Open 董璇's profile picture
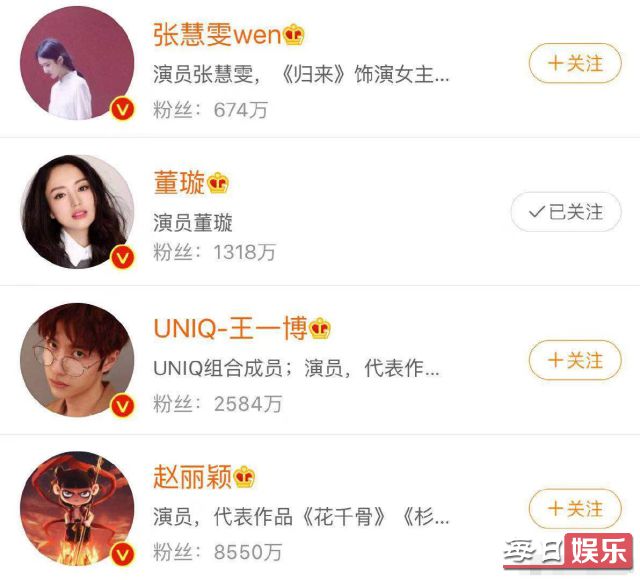 coord(77,212)
